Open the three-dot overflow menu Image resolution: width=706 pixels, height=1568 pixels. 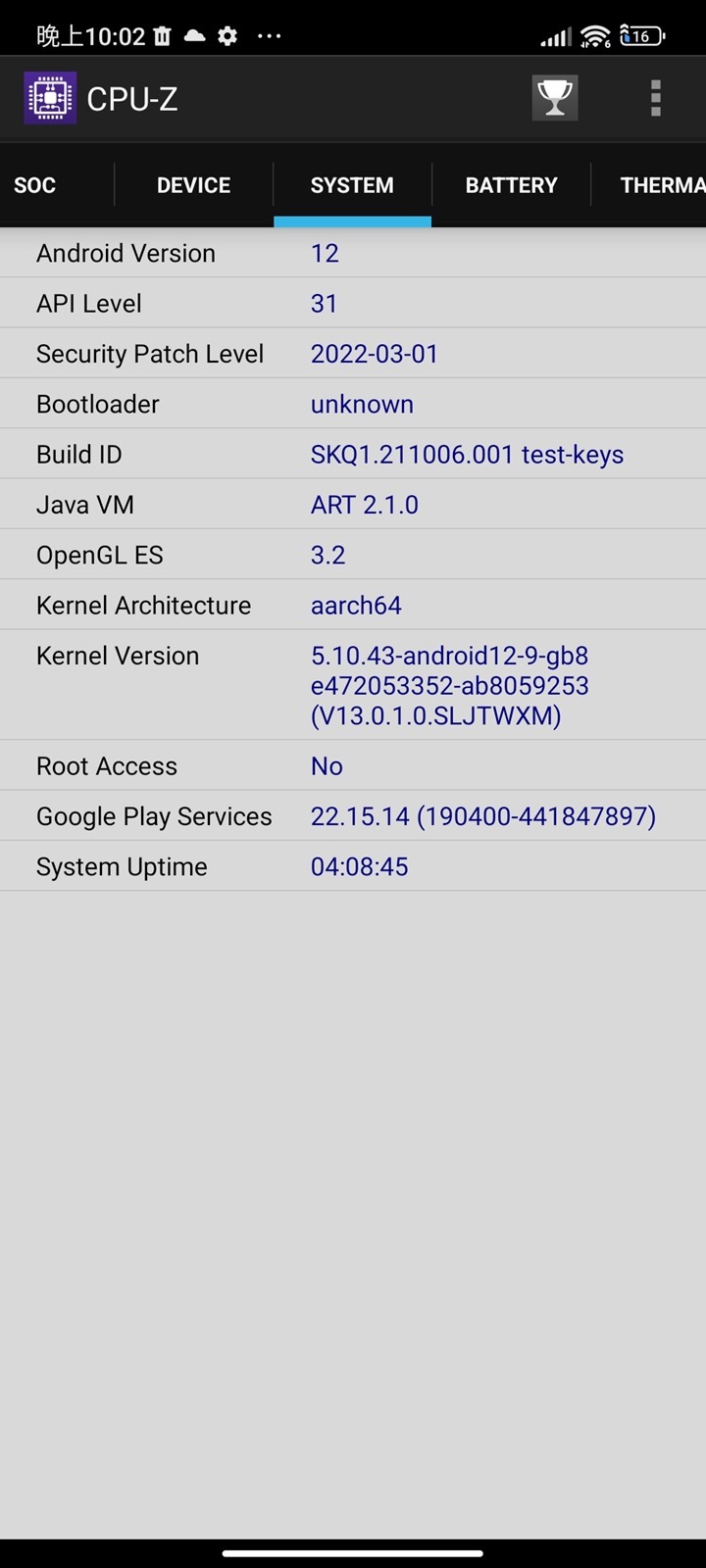point(656,98)
